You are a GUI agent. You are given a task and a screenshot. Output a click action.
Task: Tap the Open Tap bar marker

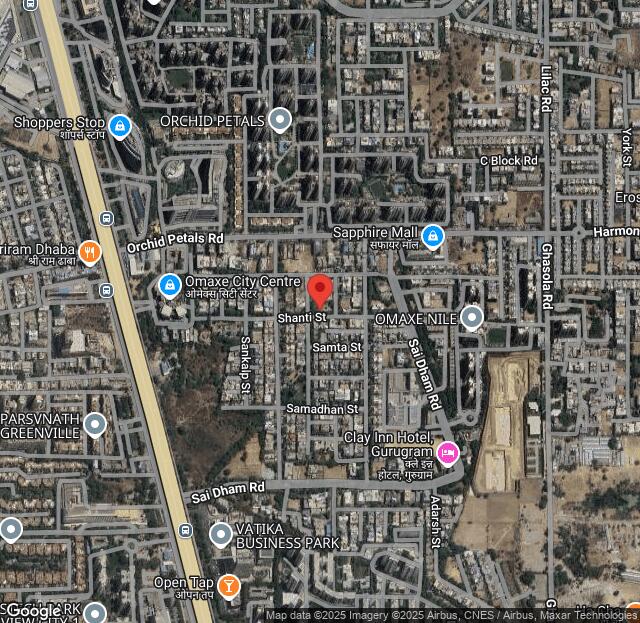(230, 584)
